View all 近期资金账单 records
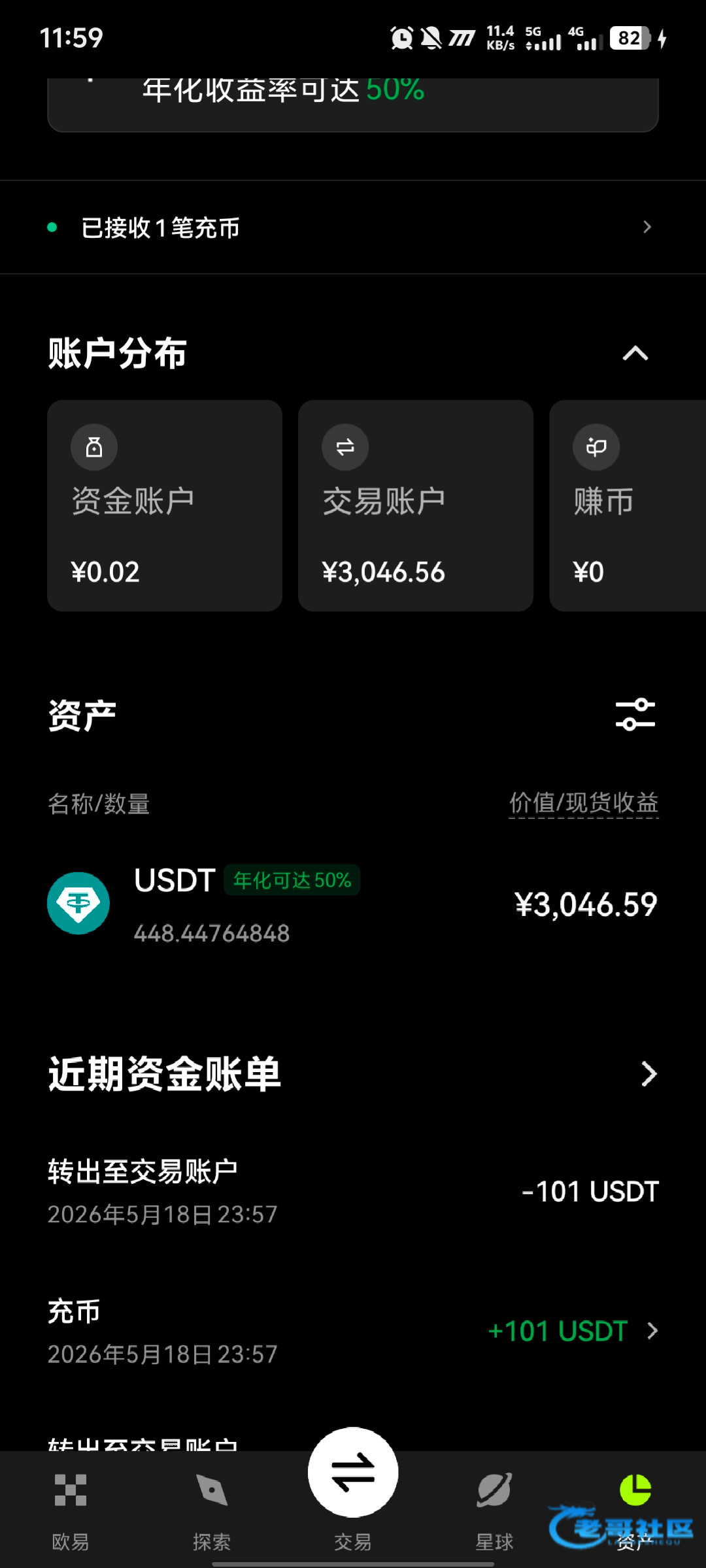The height and width of the screenshot is (1568, 706). (648, 1073)
